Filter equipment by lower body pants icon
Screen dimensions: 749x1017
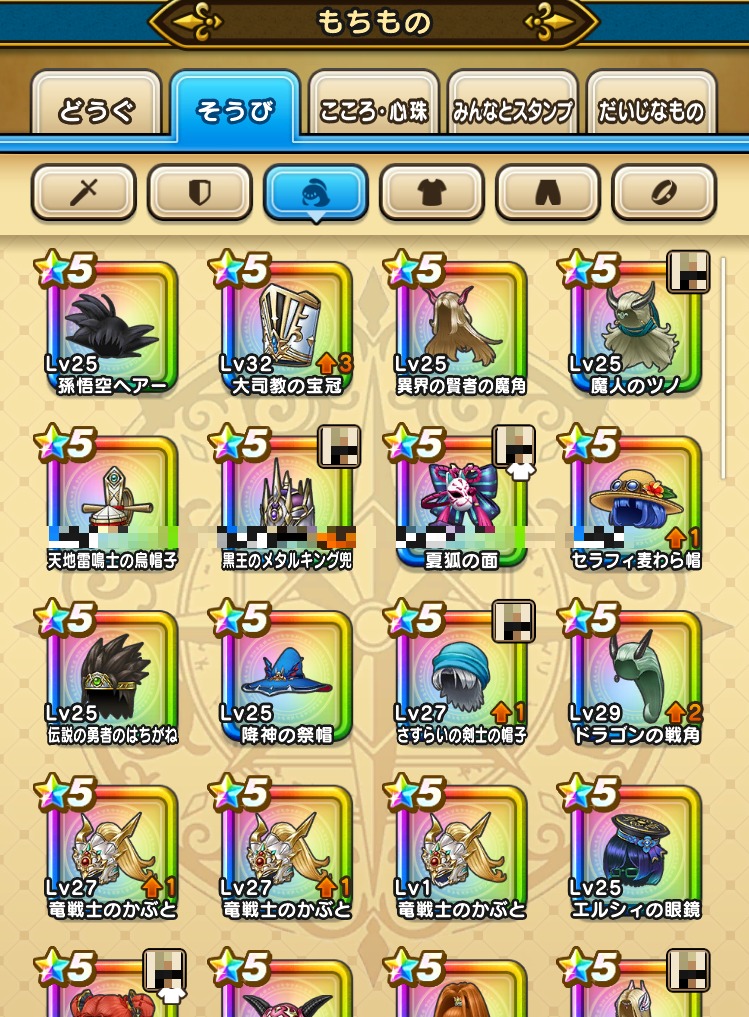coord(548,191)
